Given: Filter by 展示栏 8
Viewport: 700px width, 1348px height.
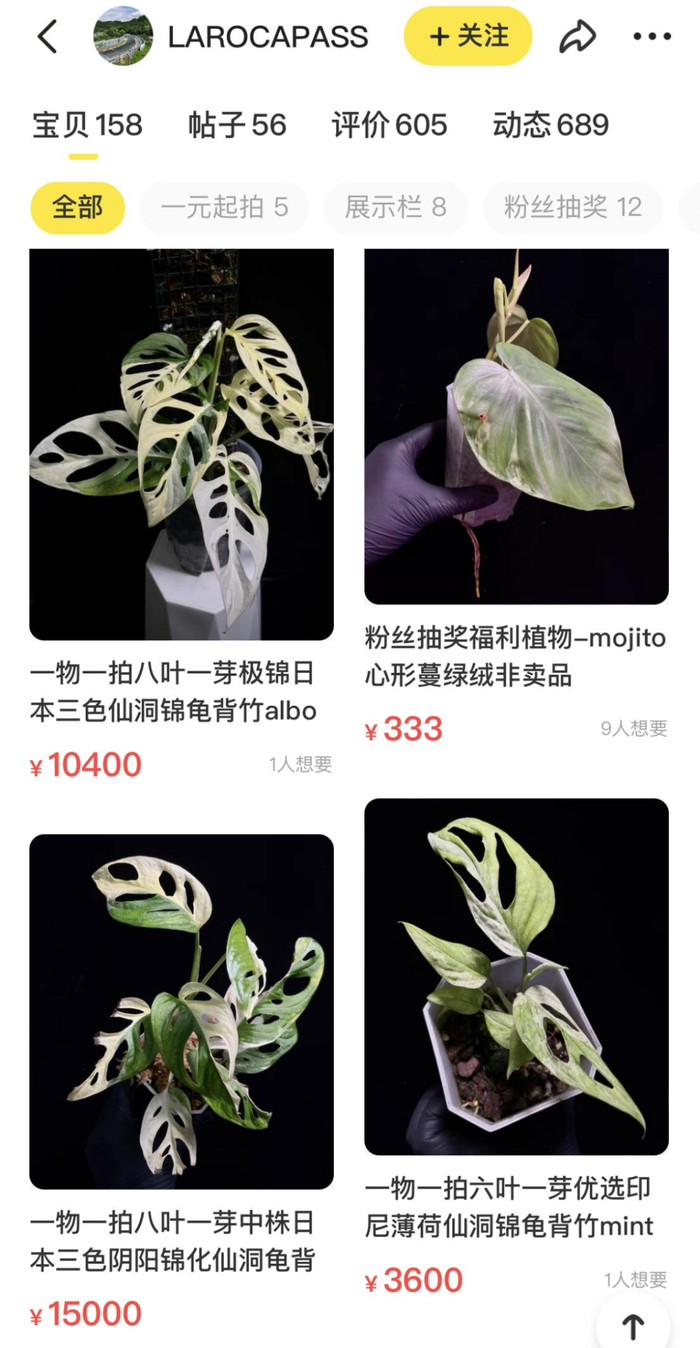Looking at the screenshot, I should 395,207.
